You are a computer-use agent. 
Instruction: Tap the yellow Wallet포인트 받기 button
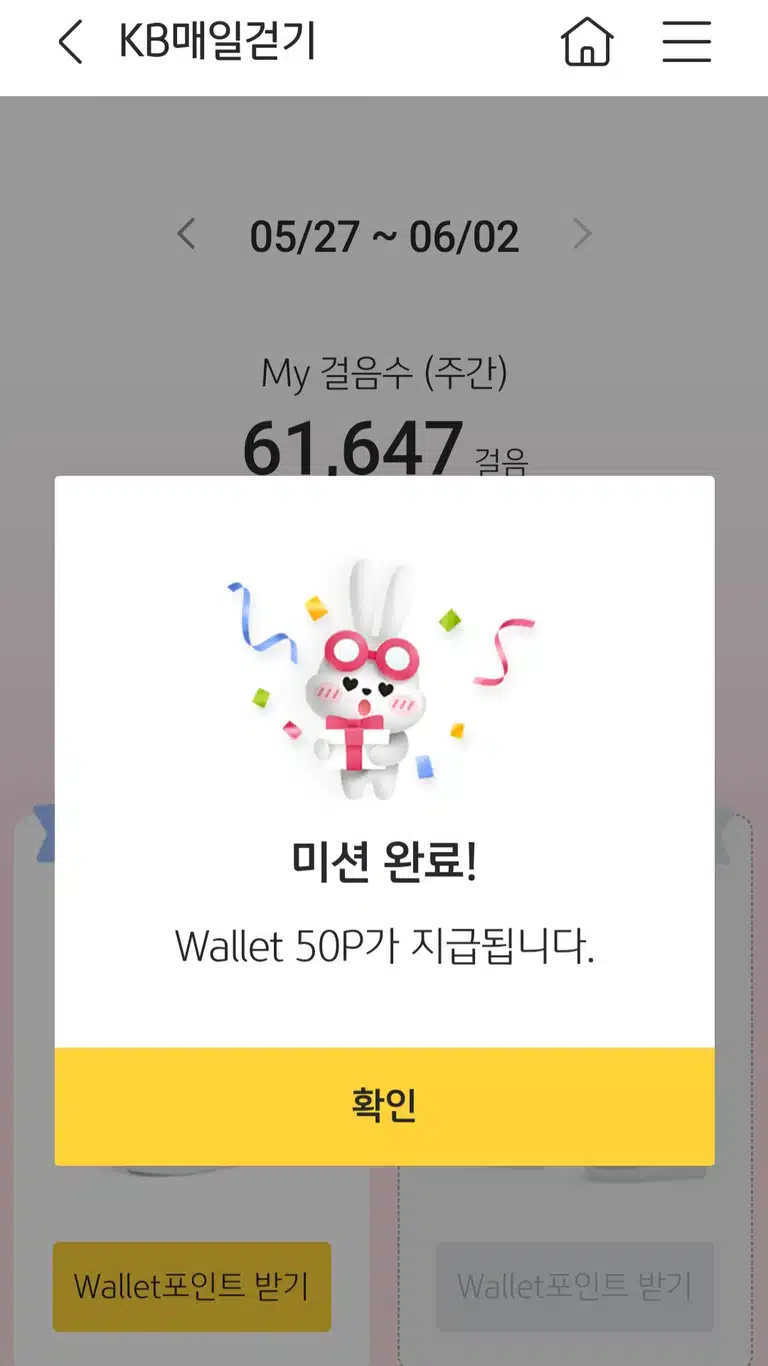[192, 1286]
